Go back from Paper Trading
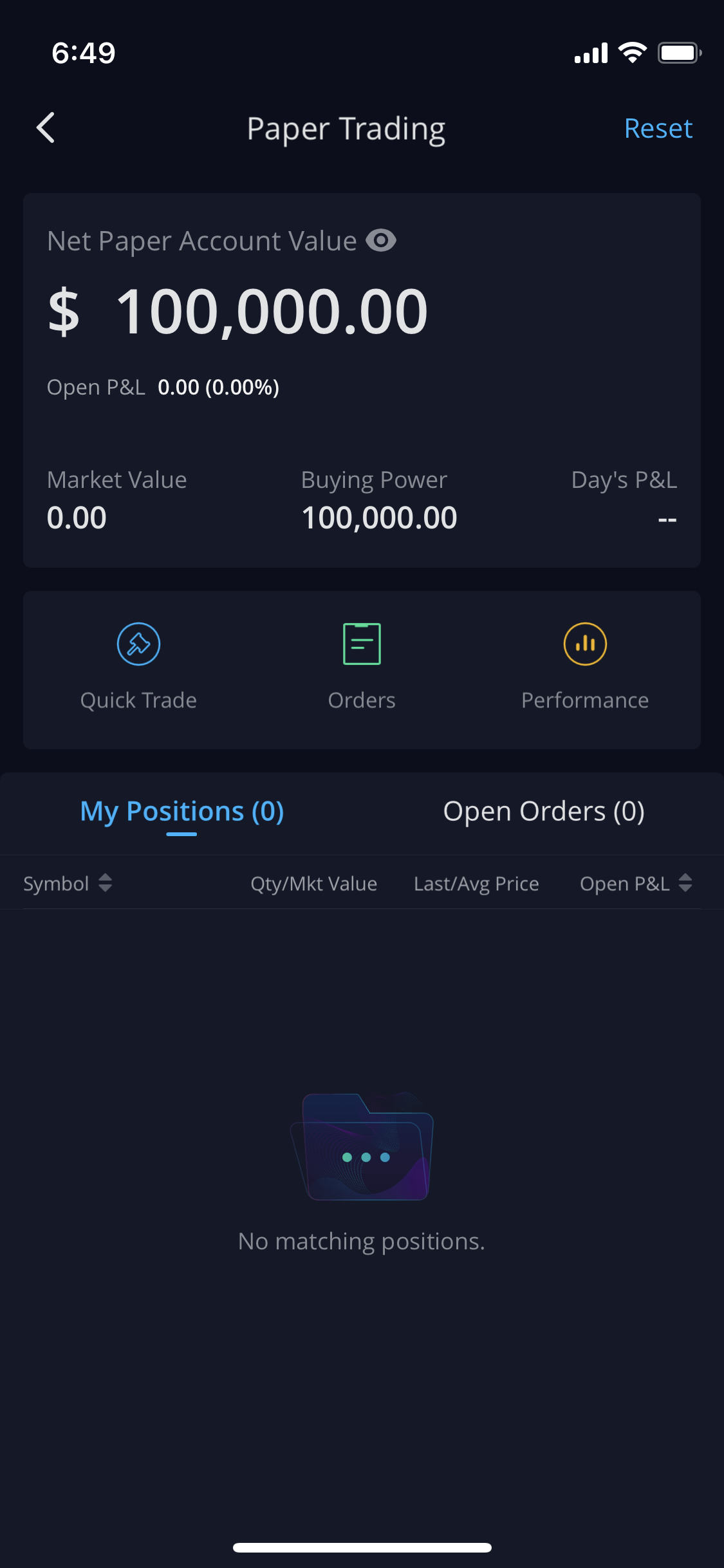724x1568 pixels. point(46,127)
